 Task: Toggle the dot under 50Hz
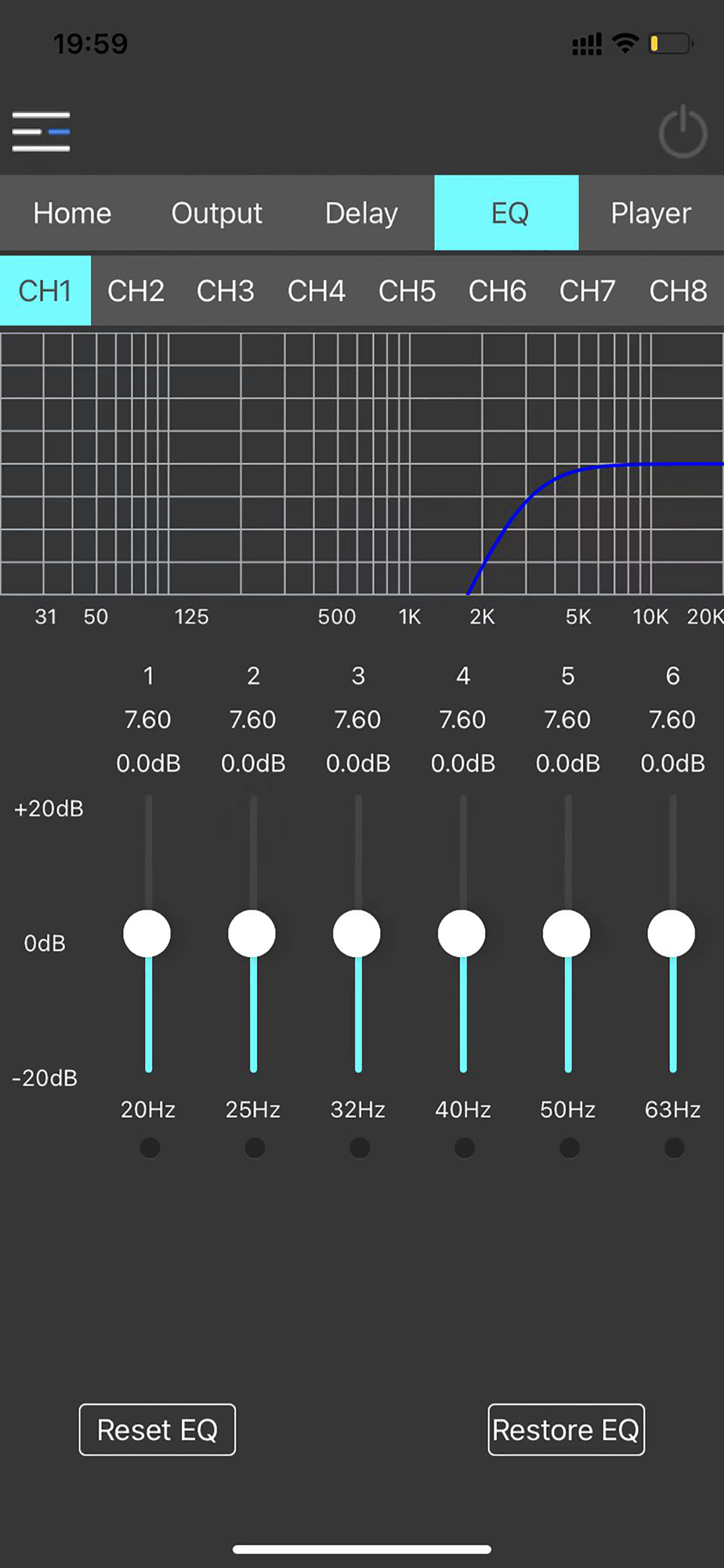click(x=570, y=1149)
